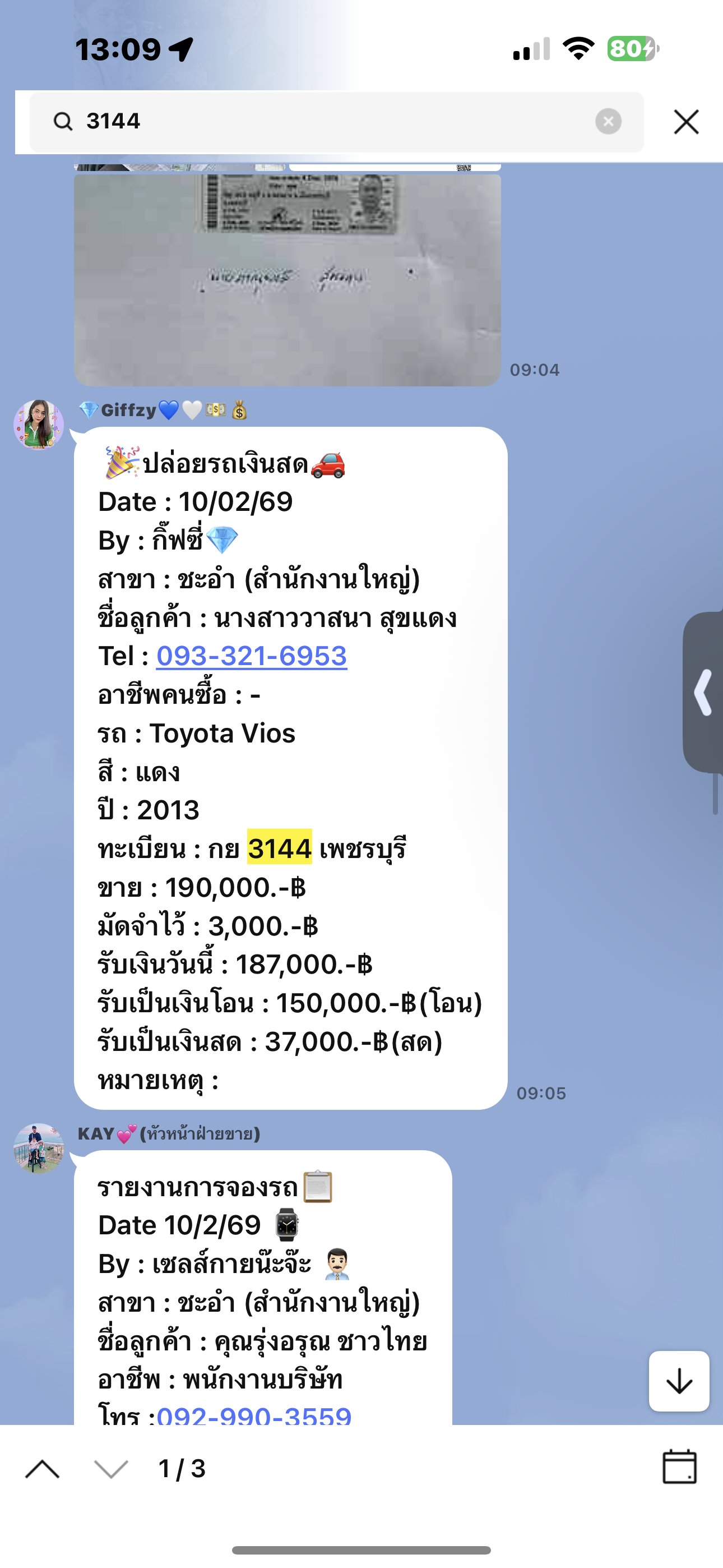This screenshot has width=723, height=1568.
Task: Go to the previous search result
Action: click(x=43, y=1469)
